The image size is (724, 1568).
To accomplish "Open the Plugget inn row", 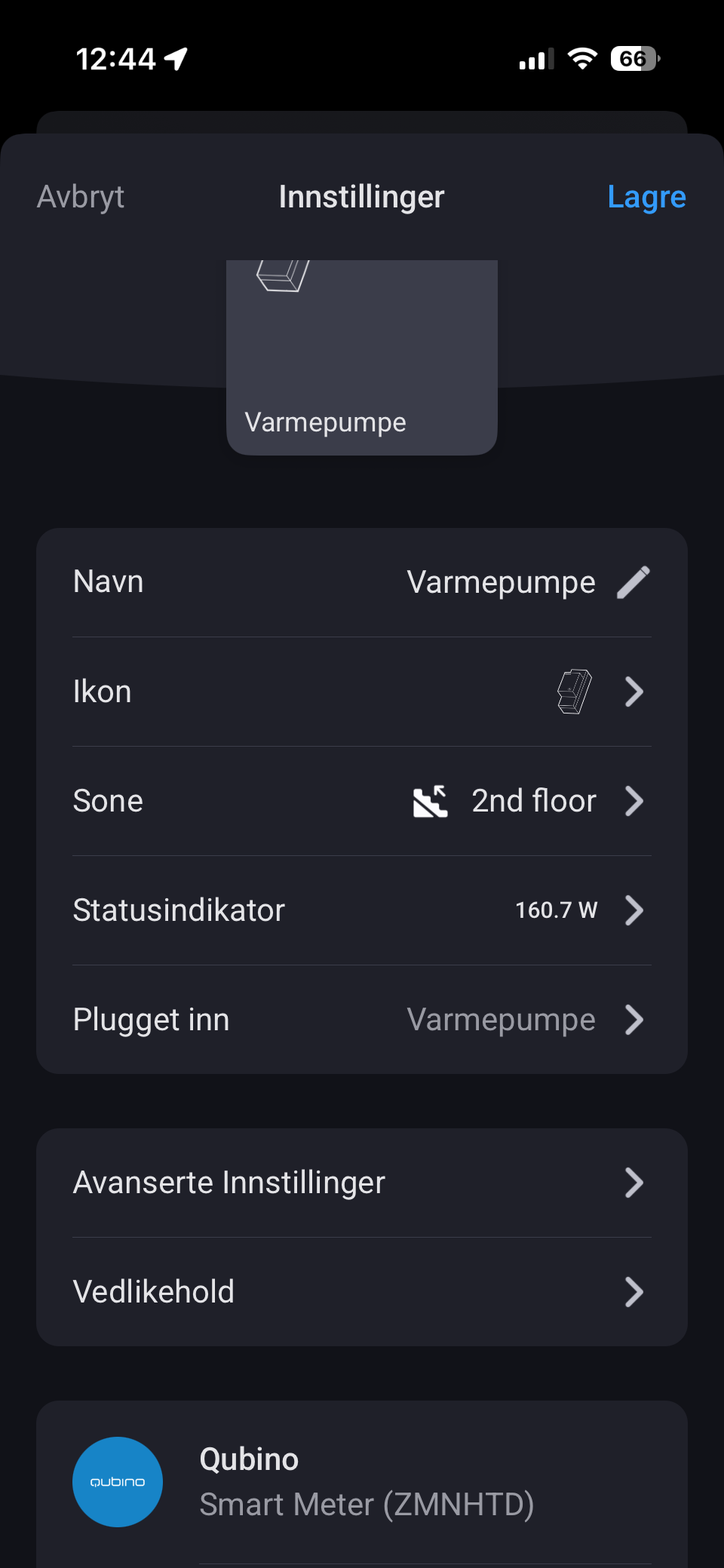I will (362, 1020).
